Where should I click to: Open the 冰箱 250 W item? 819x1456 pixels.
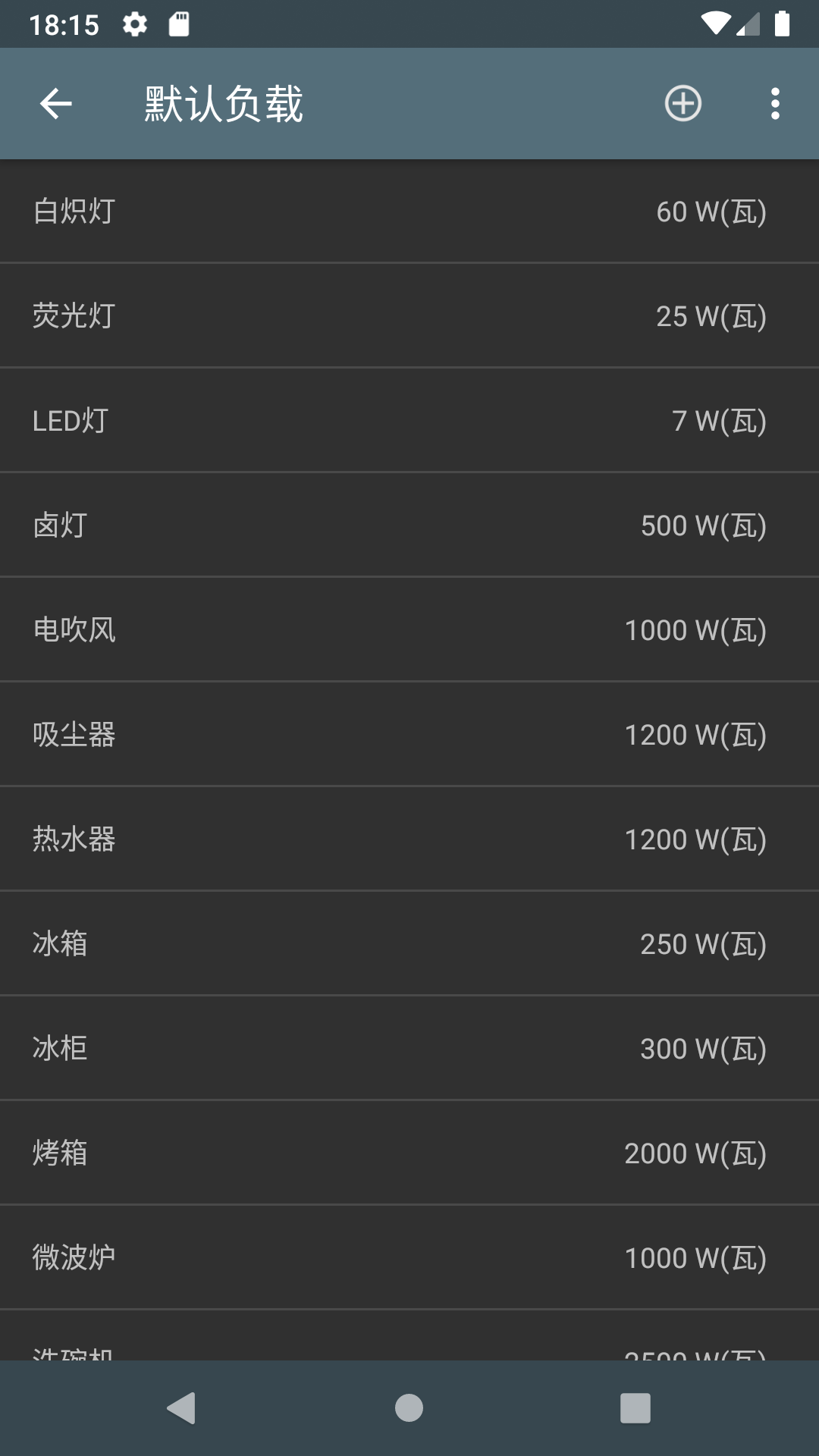(x=409, y=943)
